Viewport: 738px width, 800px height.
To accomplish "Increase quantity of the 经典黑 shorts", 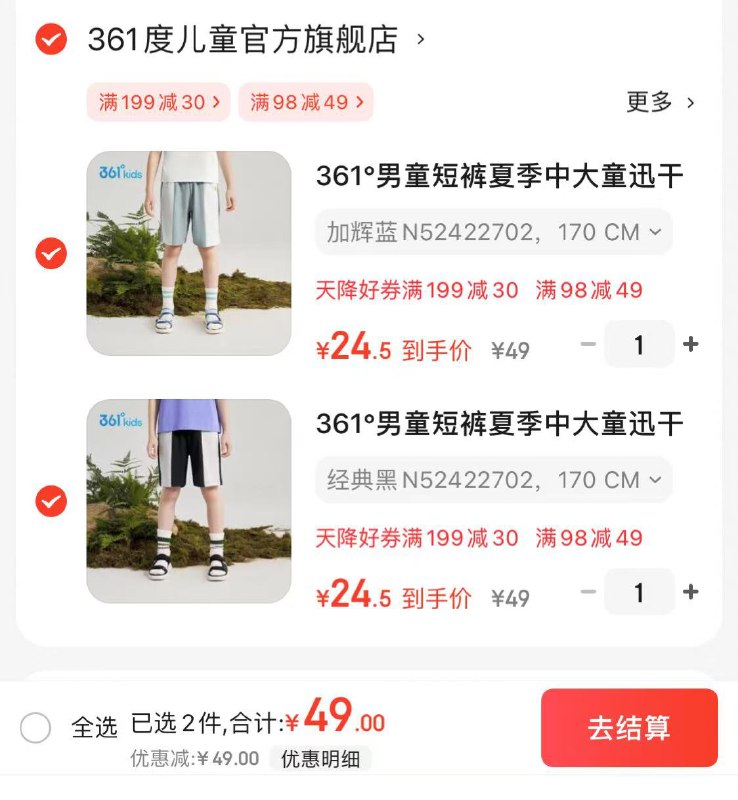I will (691, 592).
